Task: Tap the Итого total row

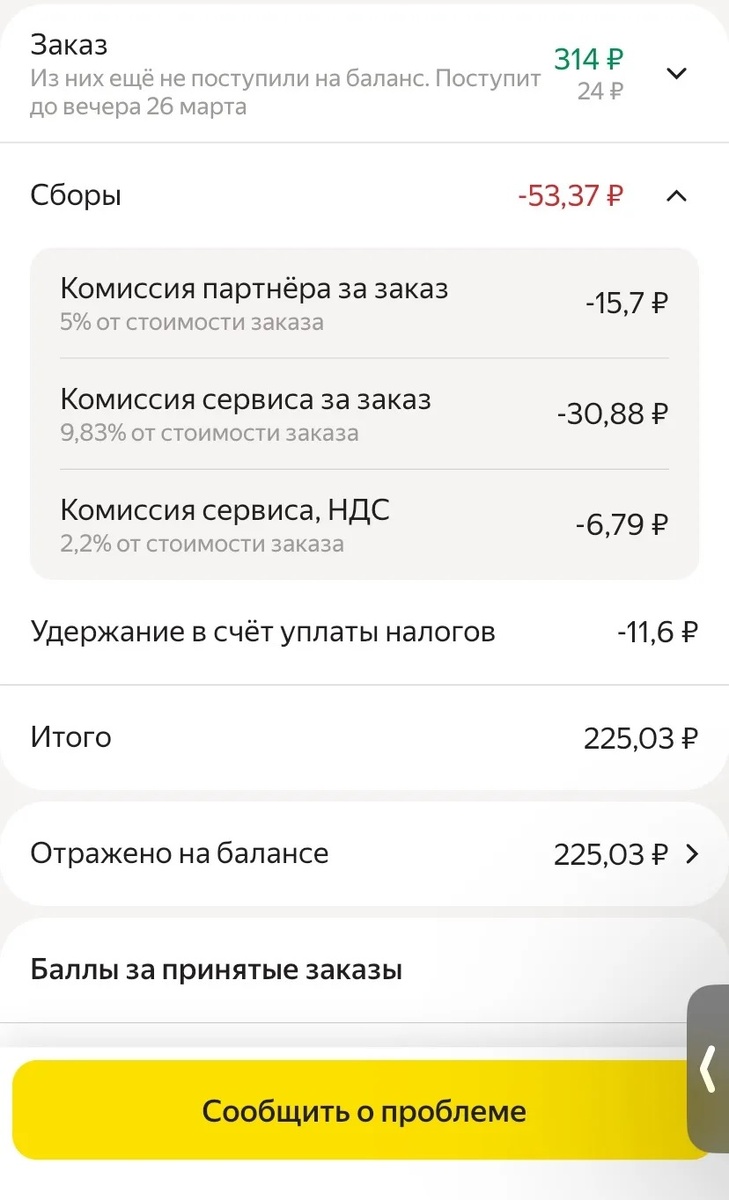Action: click(x=364, y=737)
